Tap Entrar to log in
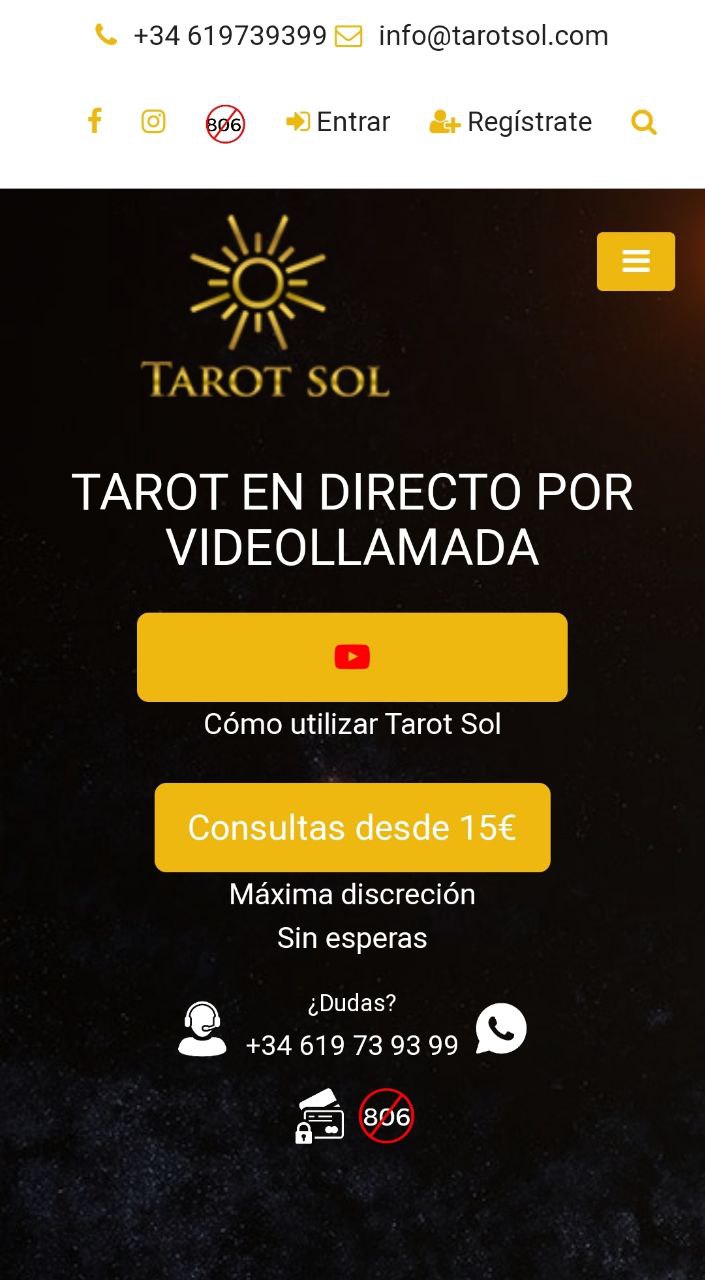The image size is (705, 1280). point(338,122)
